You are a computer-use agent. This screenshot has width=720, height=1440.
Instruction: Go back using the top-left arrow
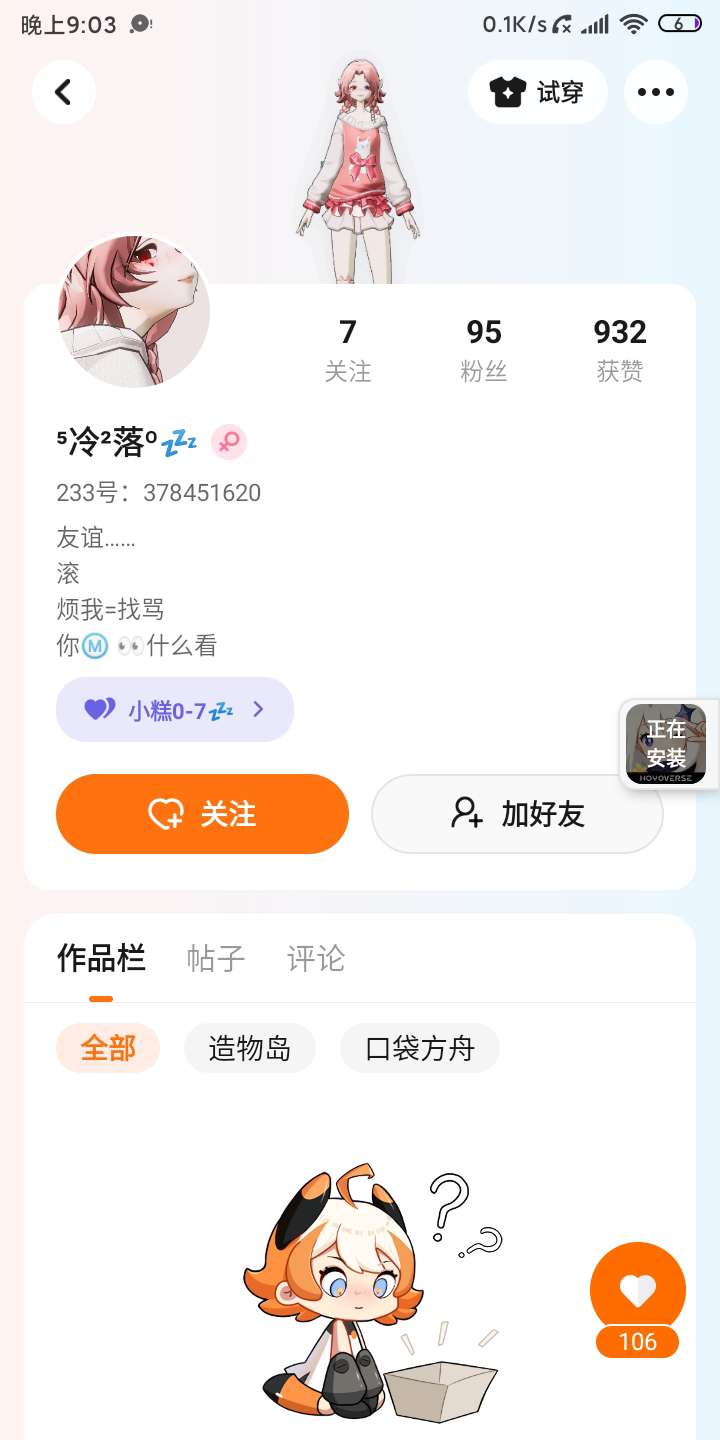[x=63, y=92]
